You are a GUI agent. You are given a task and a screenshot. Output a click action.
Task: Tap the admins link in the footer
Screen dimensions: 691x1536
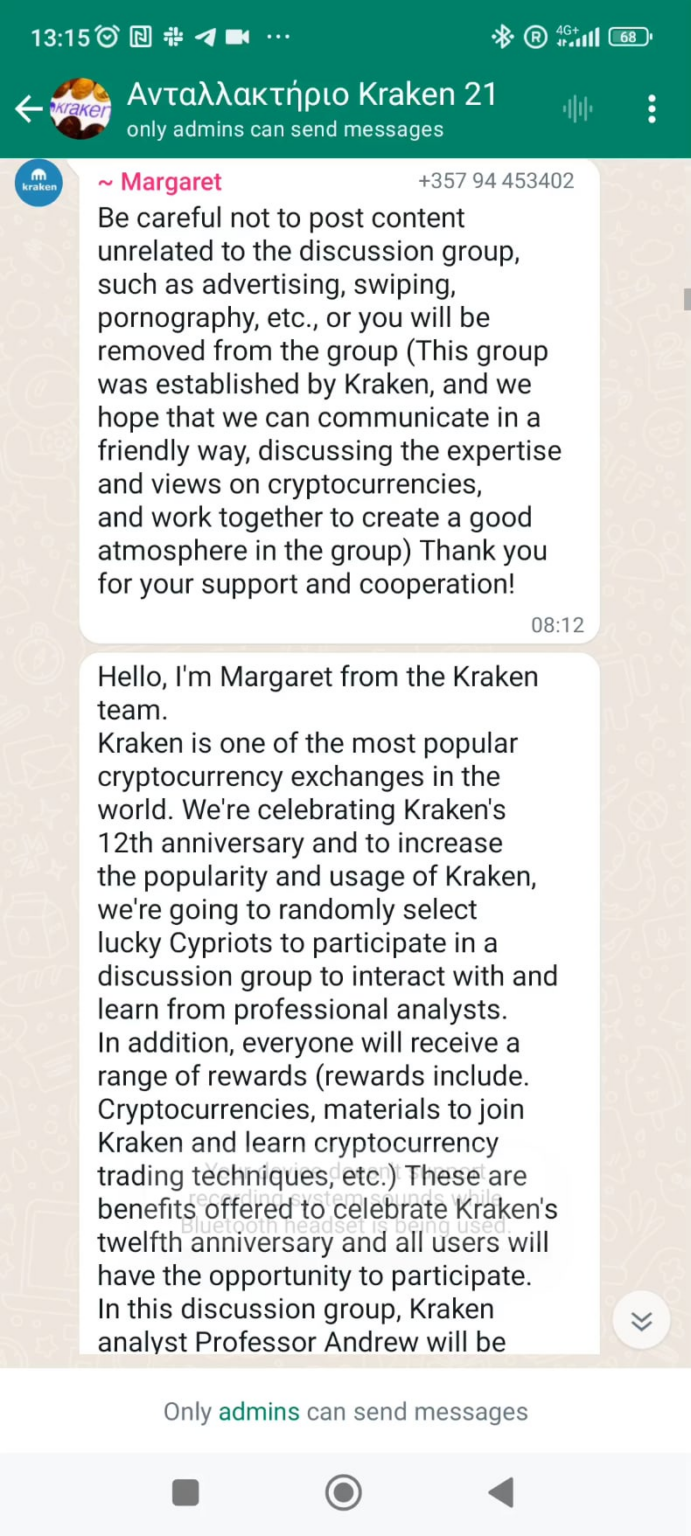click(x=259, y=1411)
